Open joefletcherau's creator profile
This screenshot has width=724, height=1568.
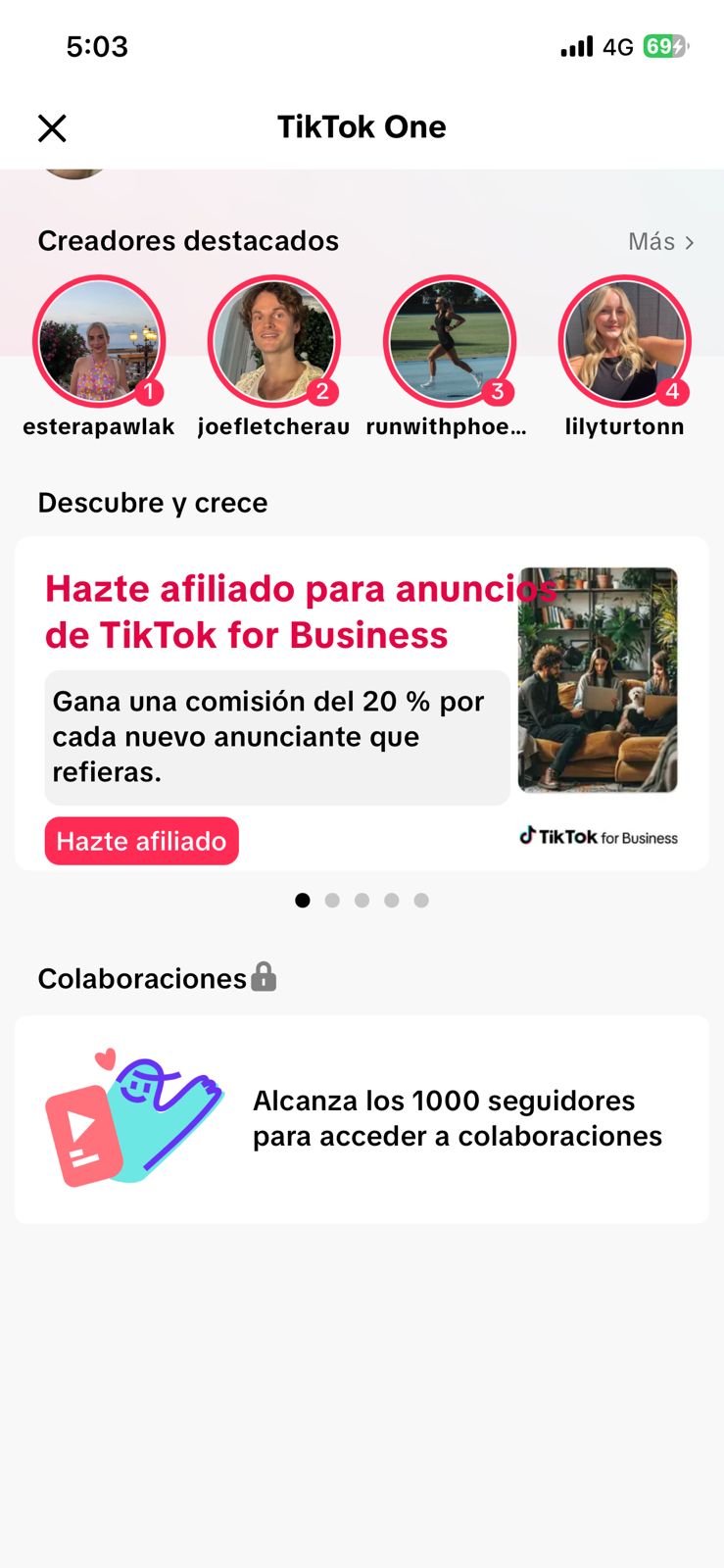[x=273, y=342]
